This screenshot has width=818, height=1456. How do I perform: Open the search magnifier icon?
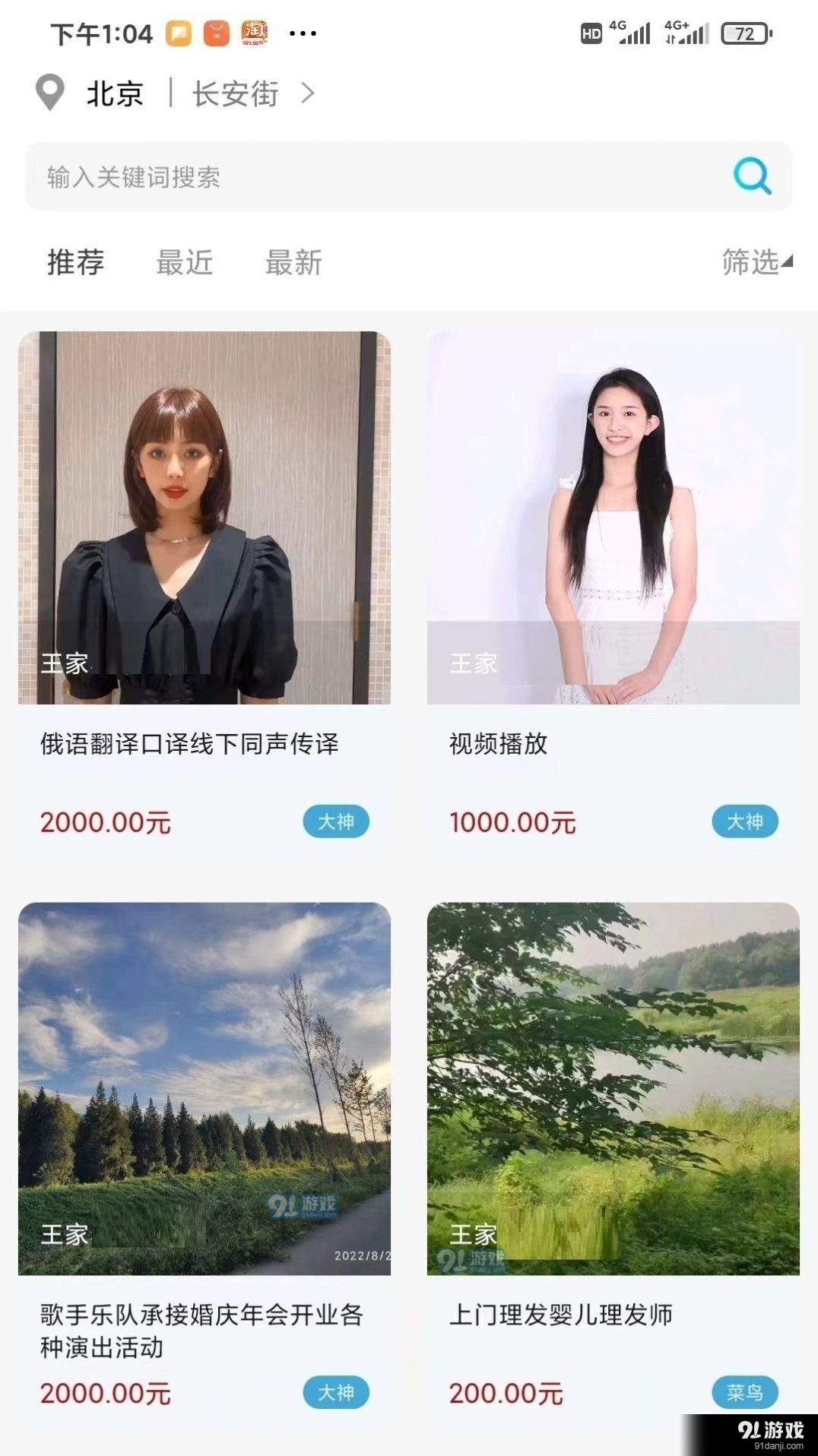(751, 177)
